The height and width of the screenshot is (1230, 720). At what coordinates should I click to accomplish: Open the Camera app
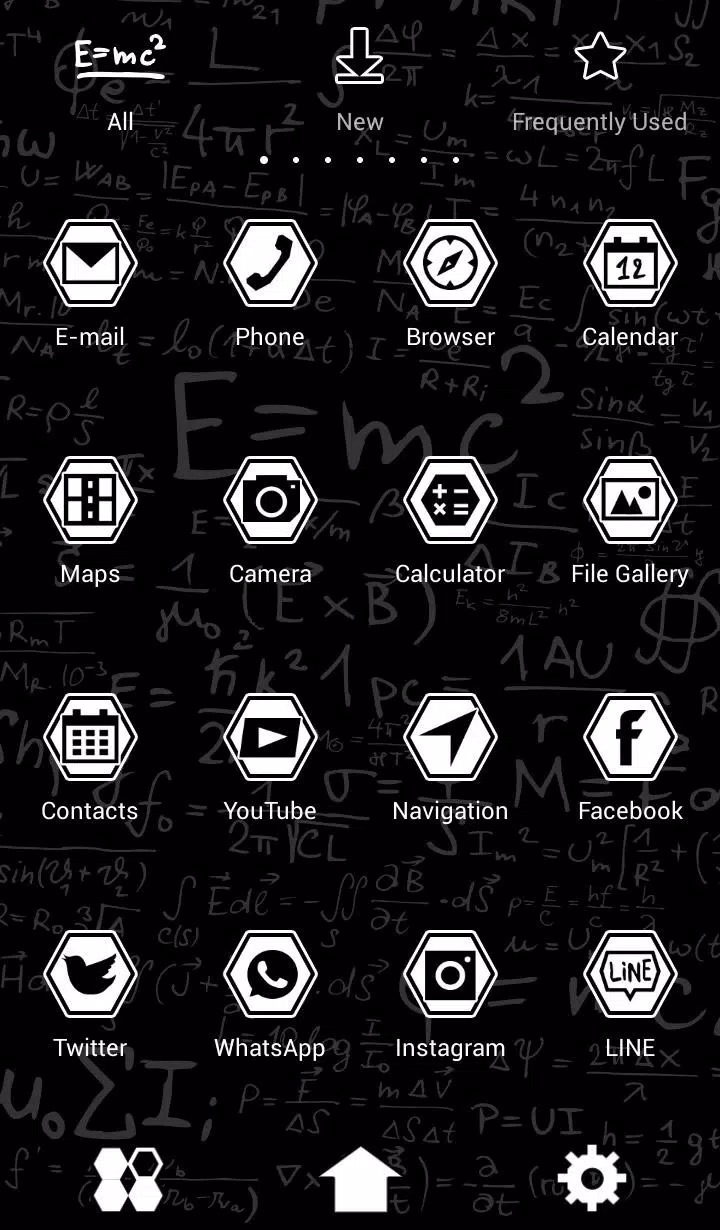270,522
